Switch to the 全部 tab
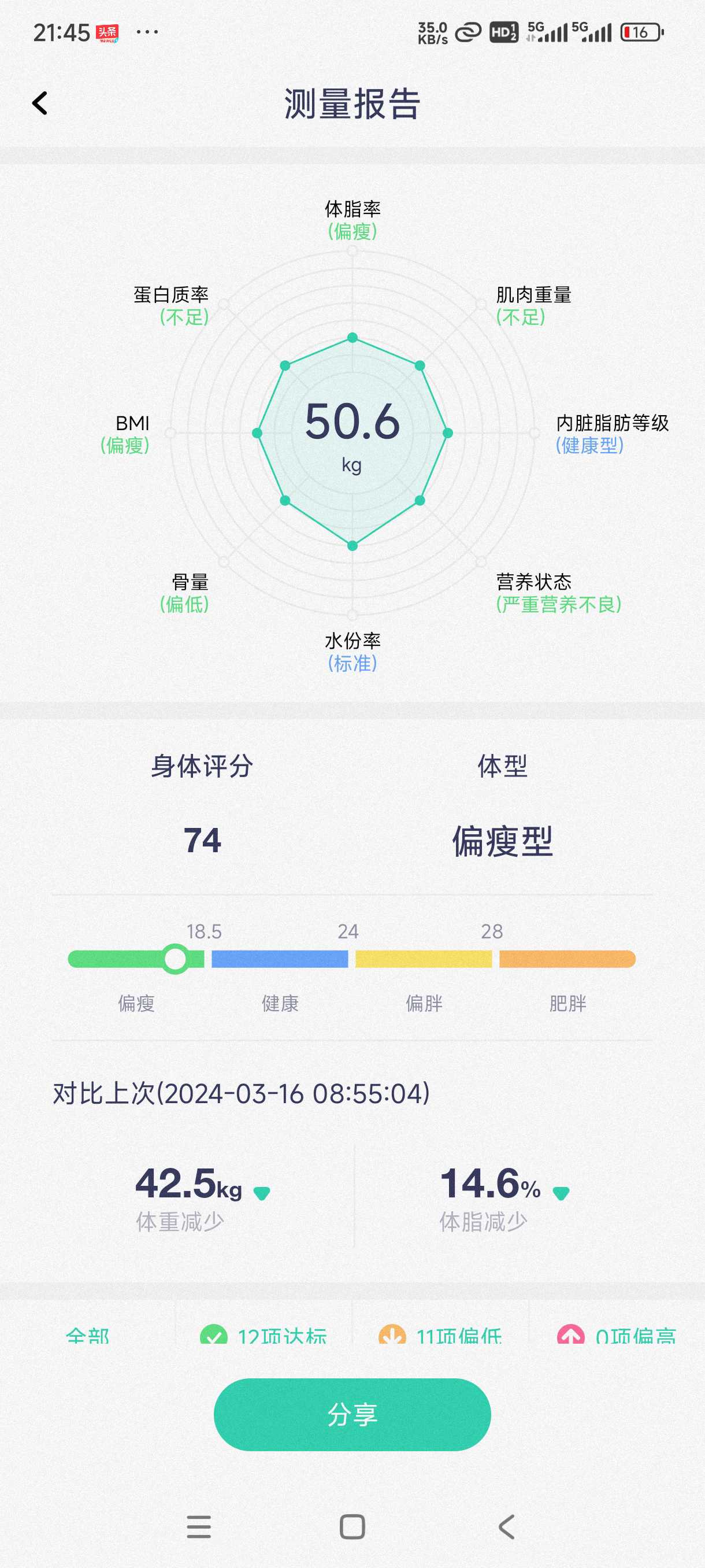The width and height of the screenshot is (705, 1568). coord(88,1335)
